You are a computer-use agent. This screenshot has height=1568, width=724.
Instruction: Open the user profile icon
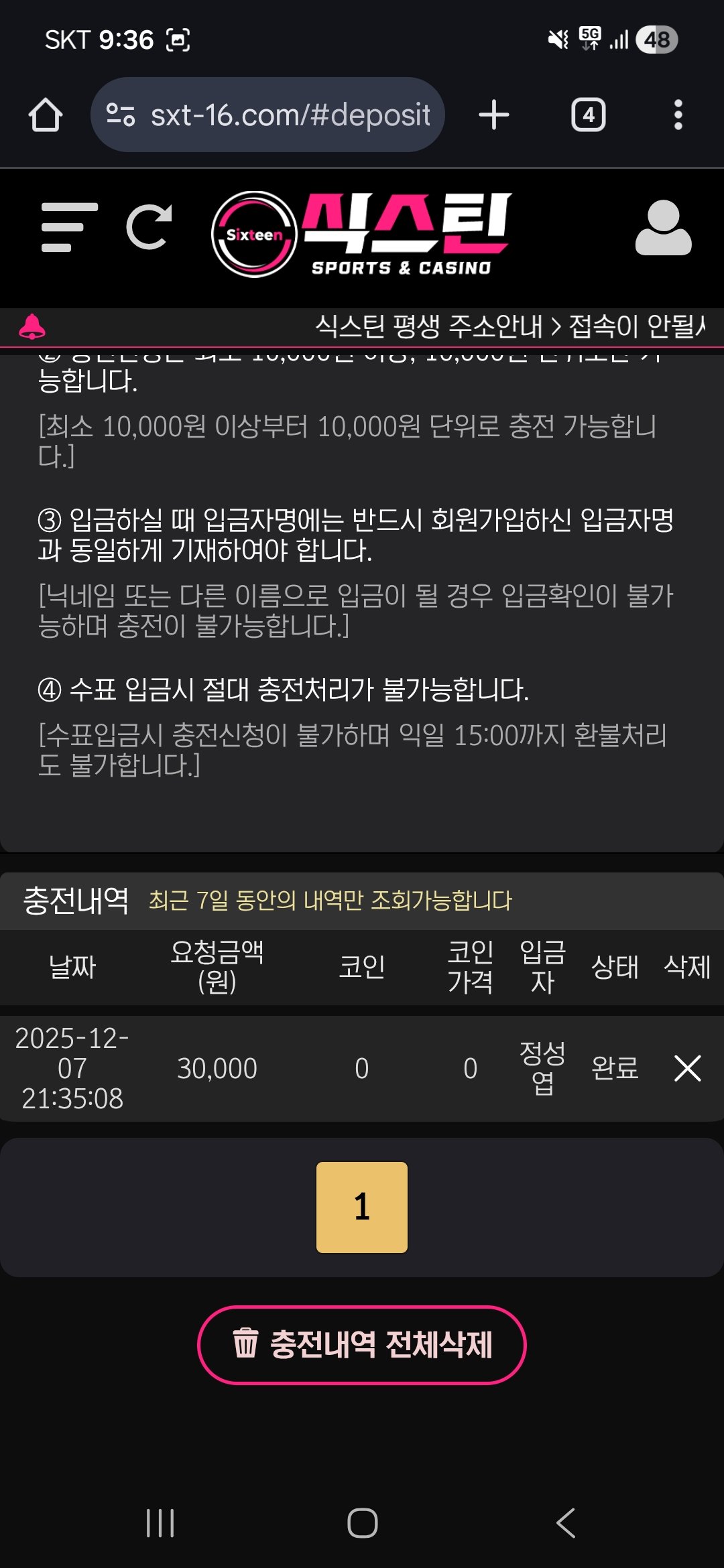(x=663, y=228)
